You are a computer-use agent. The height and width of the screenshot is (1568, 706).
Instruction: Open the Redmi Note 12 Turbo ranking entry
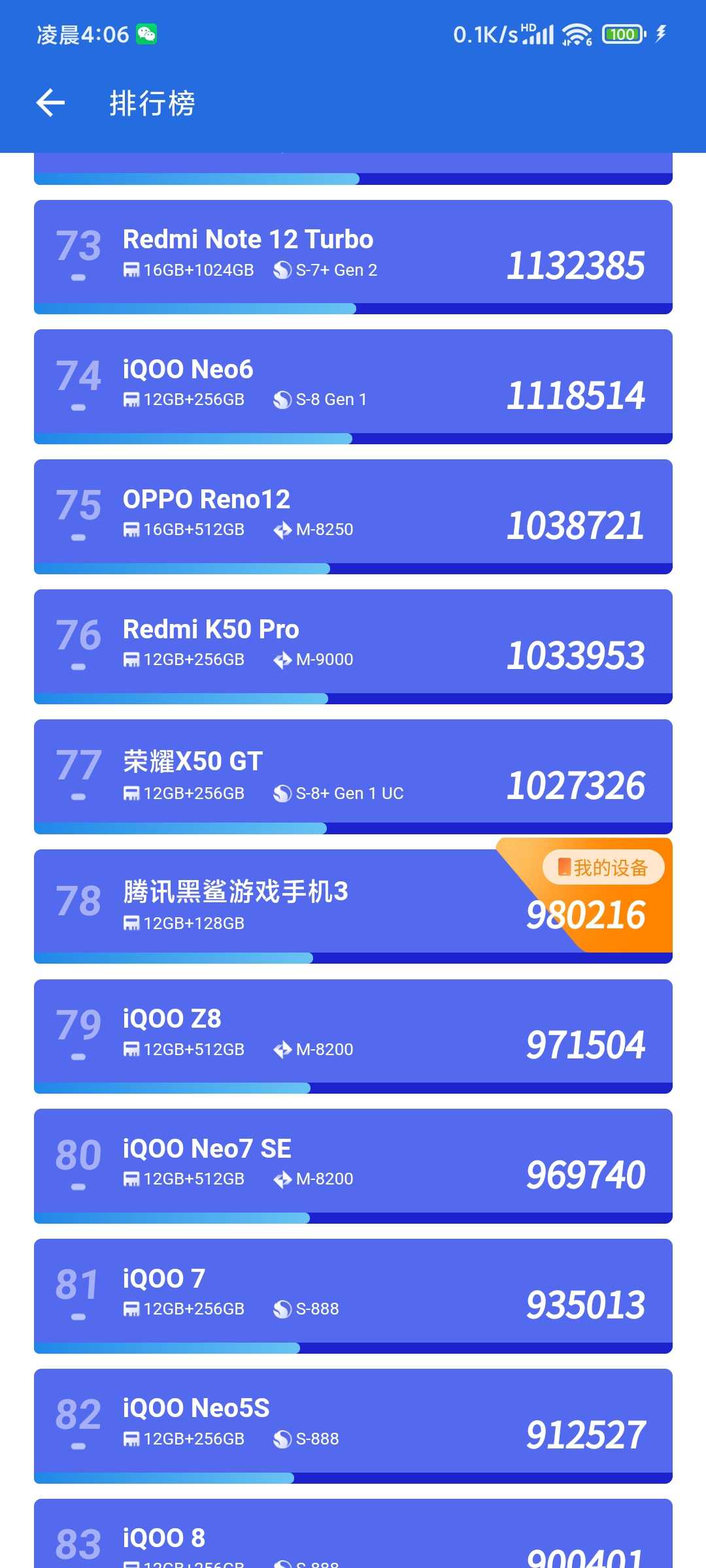point(353,257)
